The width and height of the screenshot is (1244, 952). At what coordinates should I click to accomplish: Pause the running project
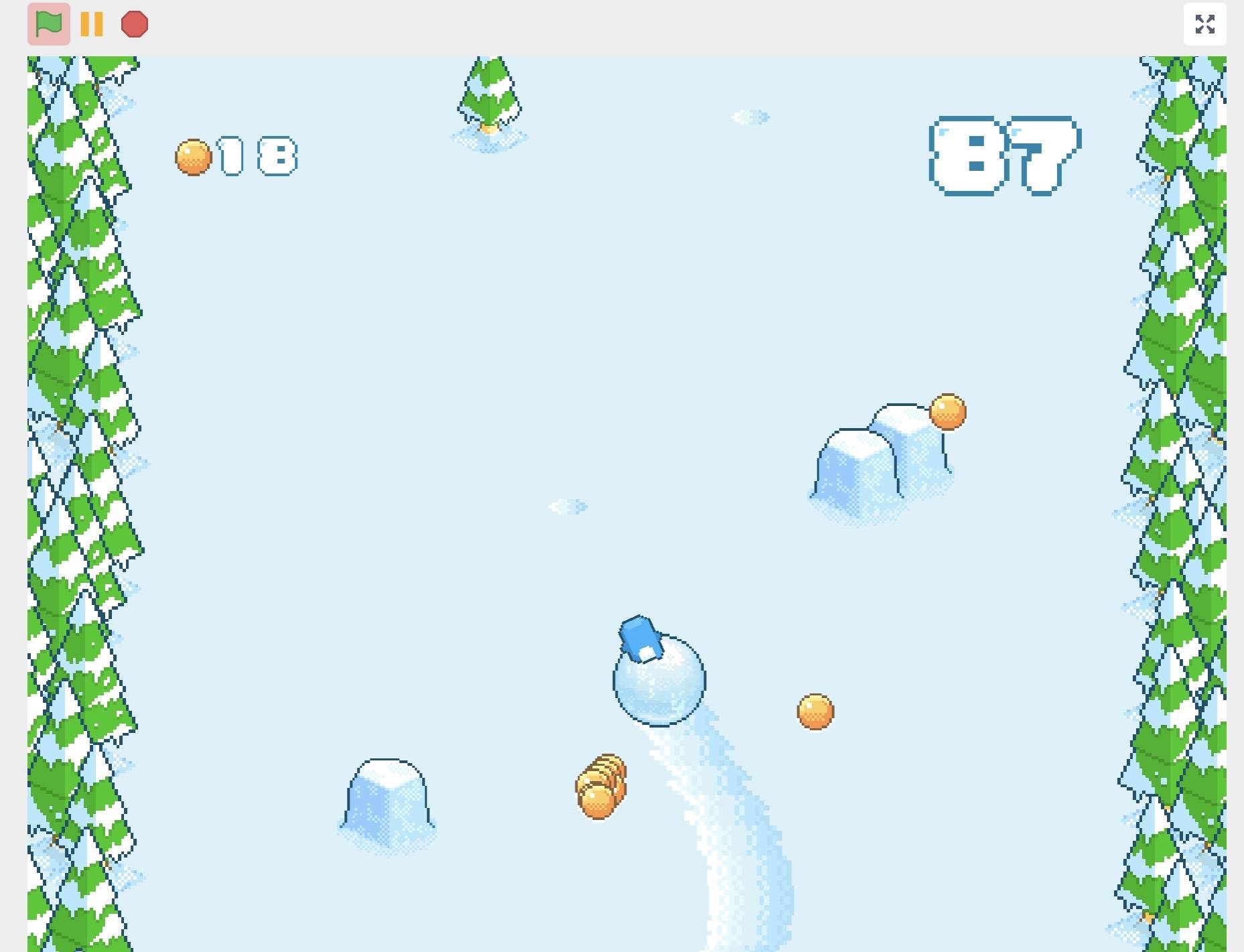coord(92,24)
